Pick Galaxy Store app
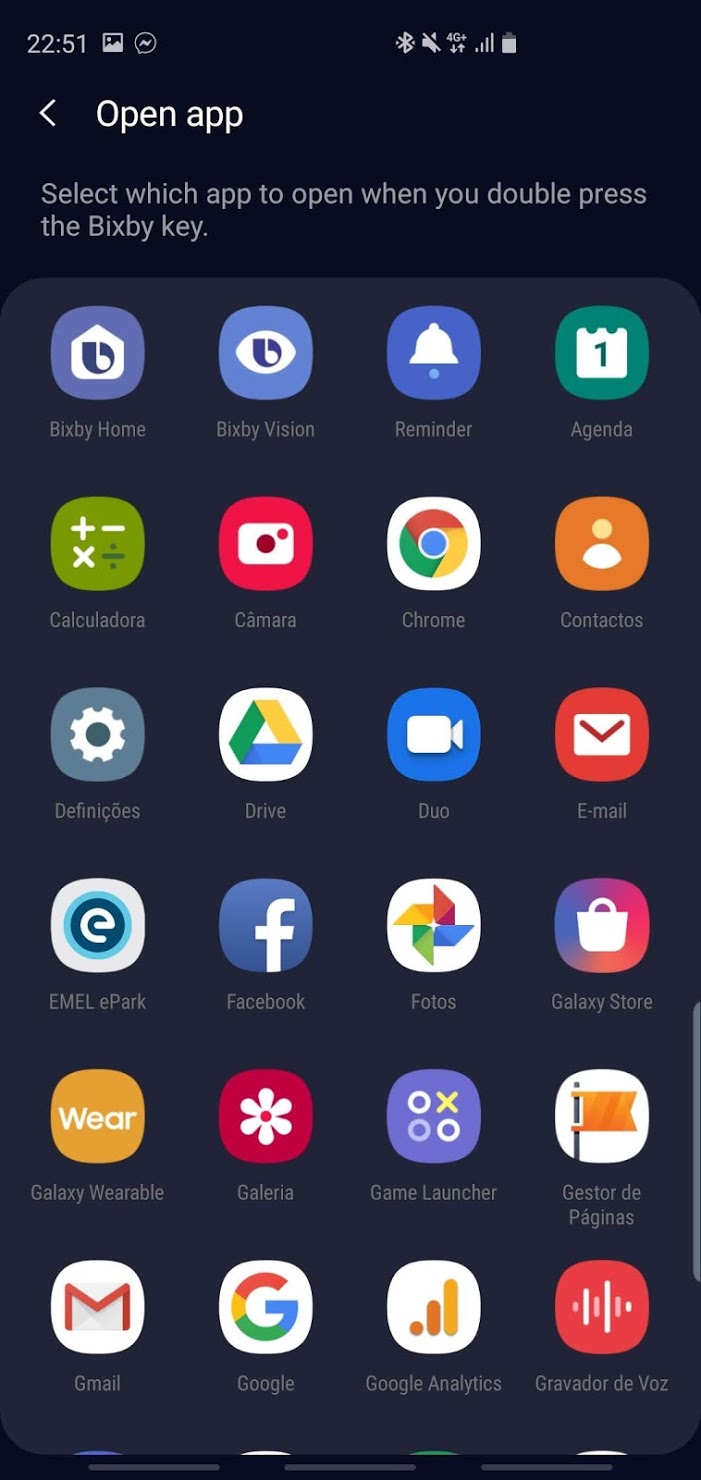Screen dimensions: 701x1480 [x=602, y=927]
